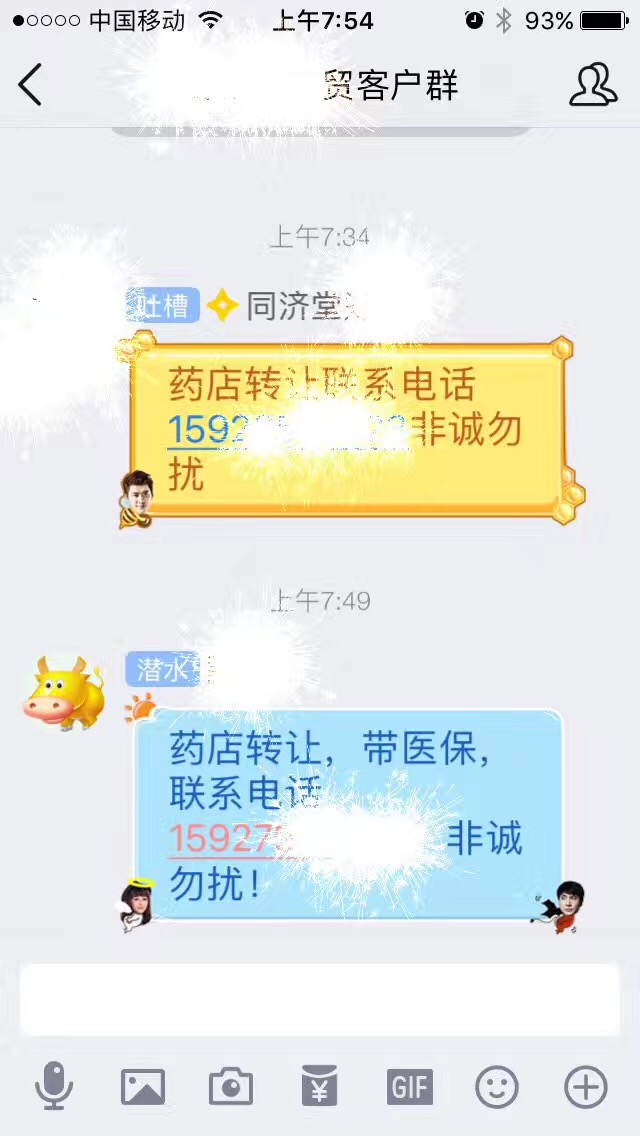Open the camera to take photo

pyautogui.click(x=231, y=1086)
